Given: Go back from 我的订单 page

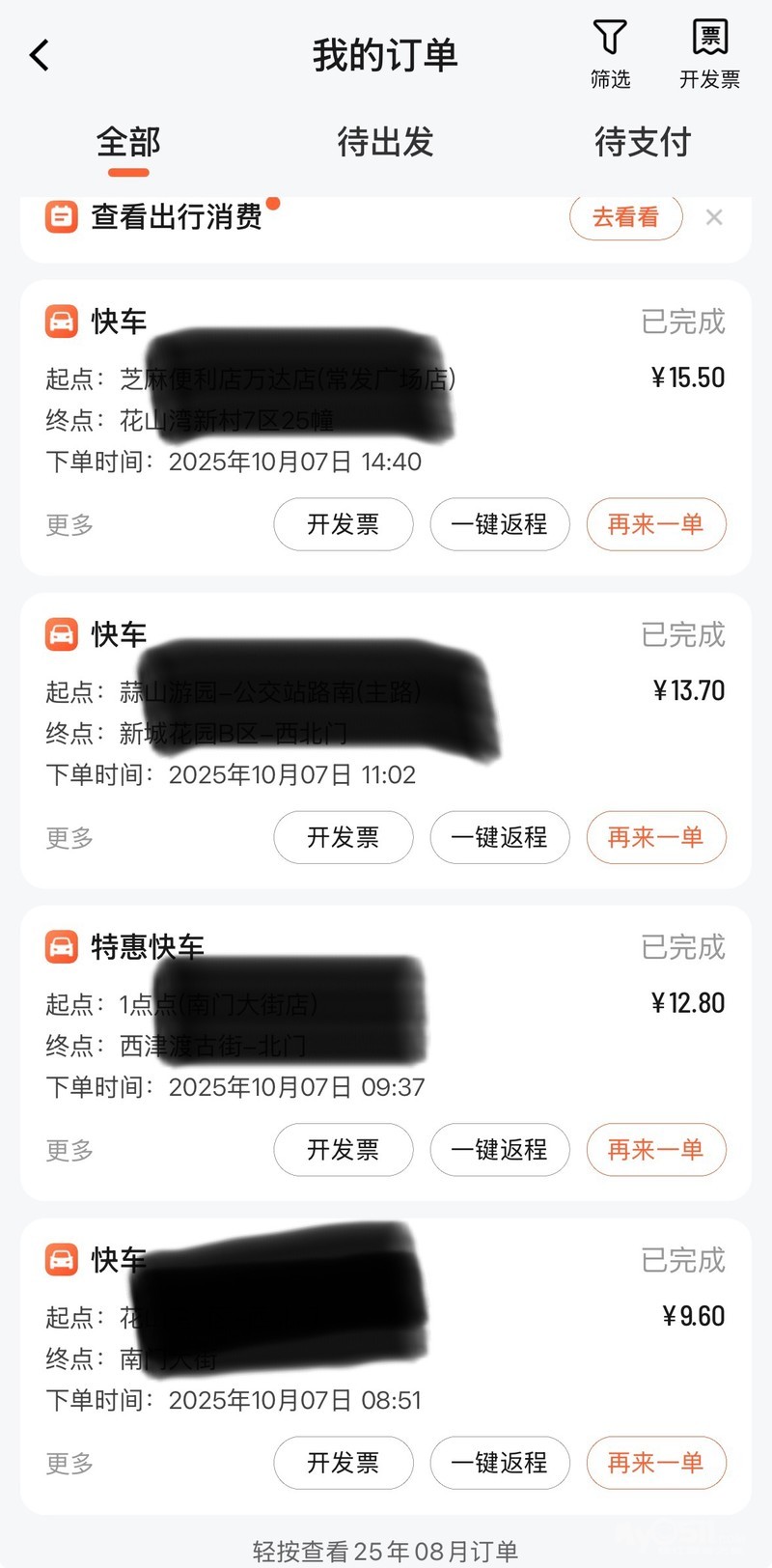Looking at the screenshot, I should (40, 55).
